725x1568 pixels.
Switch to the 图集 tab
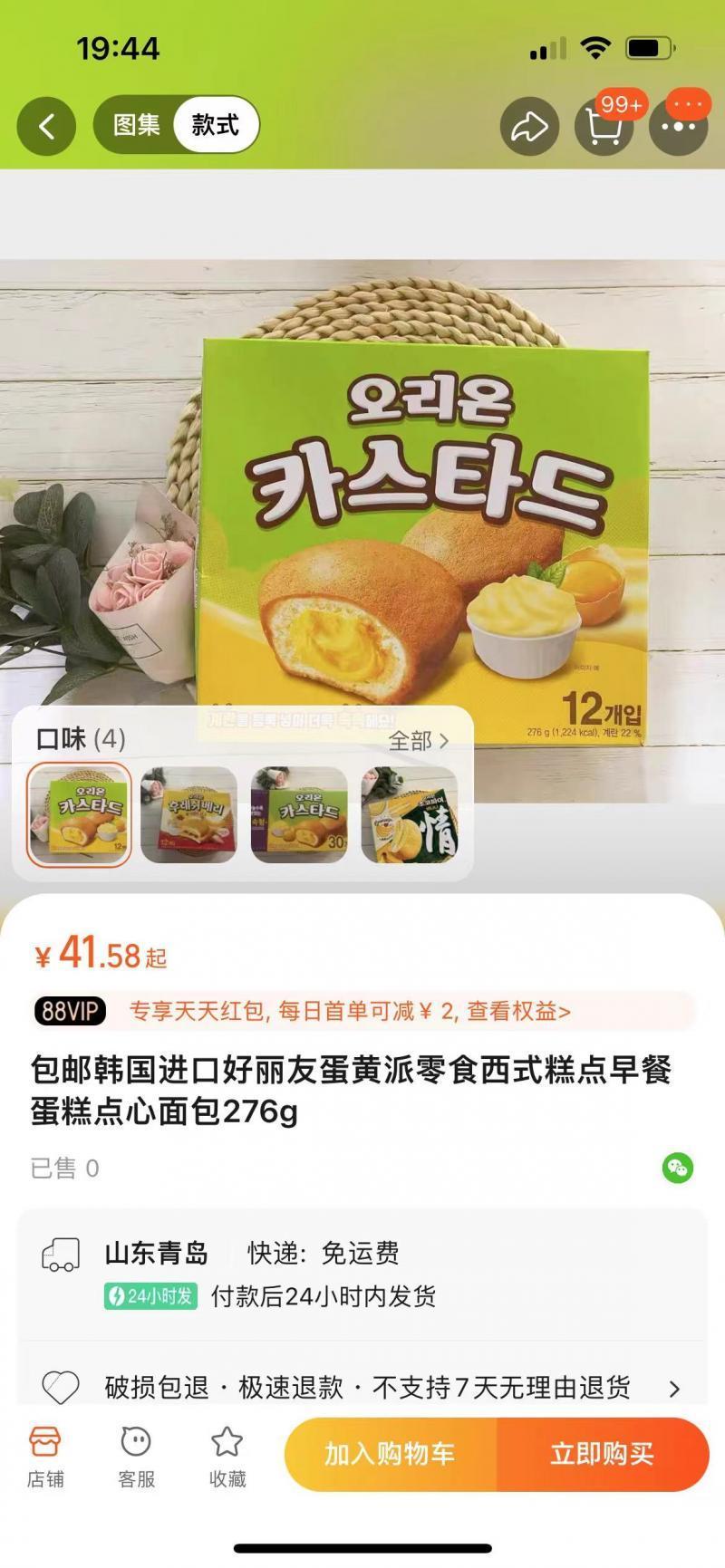(x=136, y=125)
